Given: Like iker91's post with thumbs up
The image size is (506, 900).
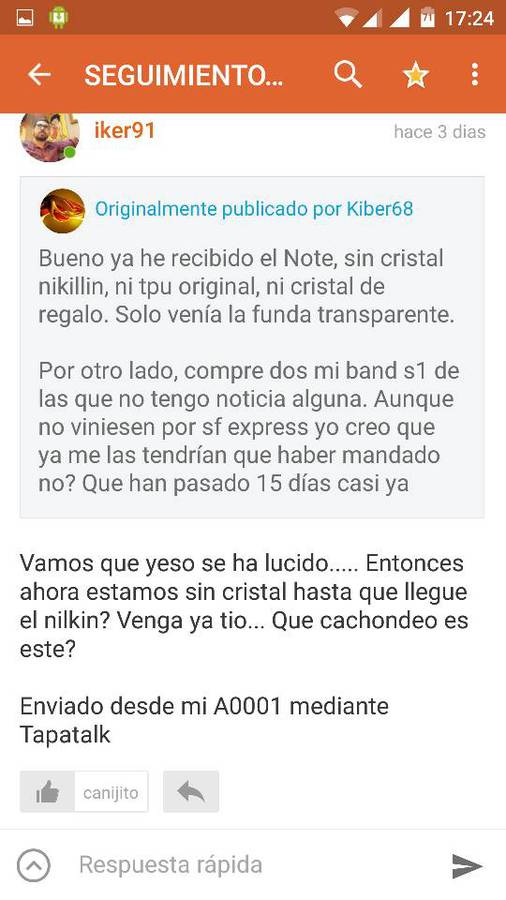Looking at the screenshot, I should tap(48, 792).
